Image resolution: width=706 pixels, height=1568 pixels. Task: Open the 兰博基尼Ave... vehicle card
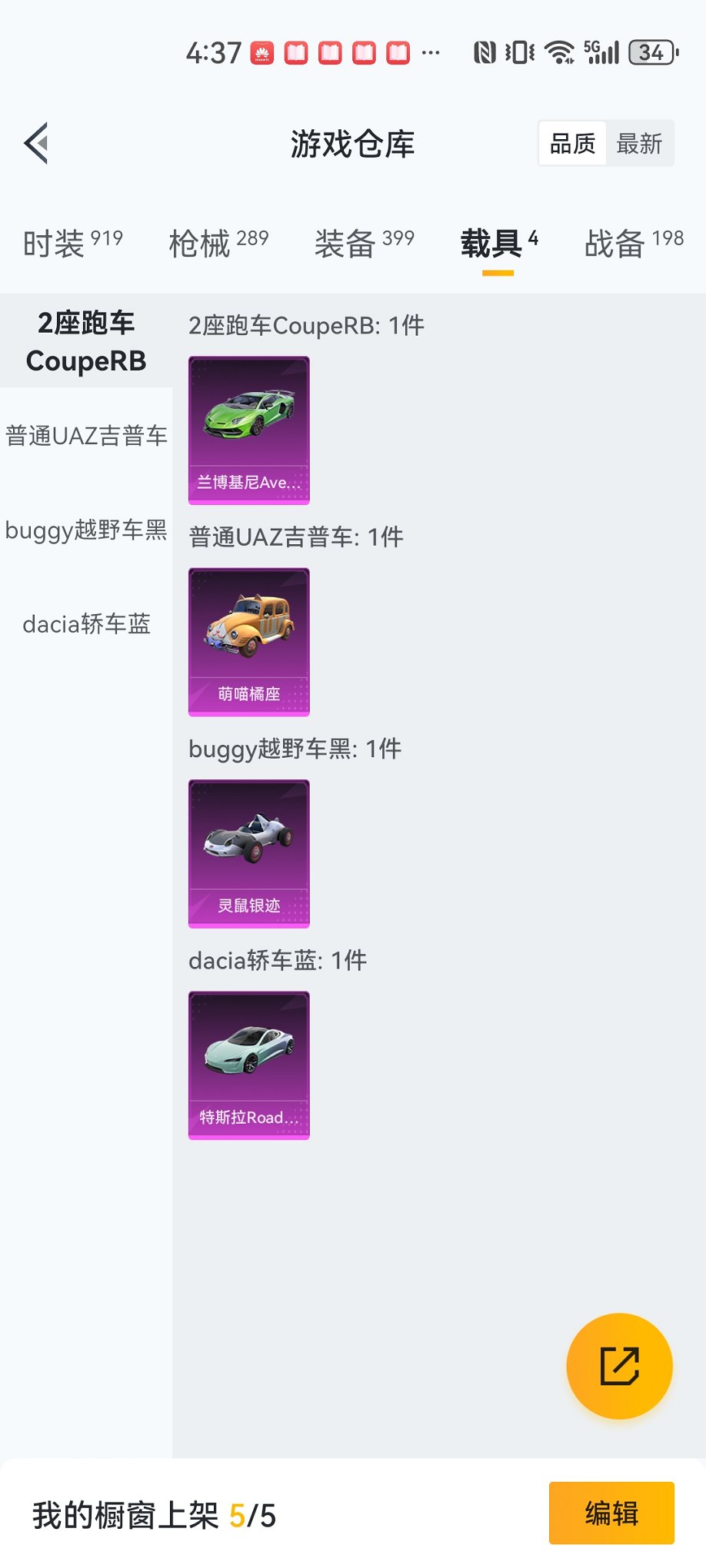tap(249, 430)
